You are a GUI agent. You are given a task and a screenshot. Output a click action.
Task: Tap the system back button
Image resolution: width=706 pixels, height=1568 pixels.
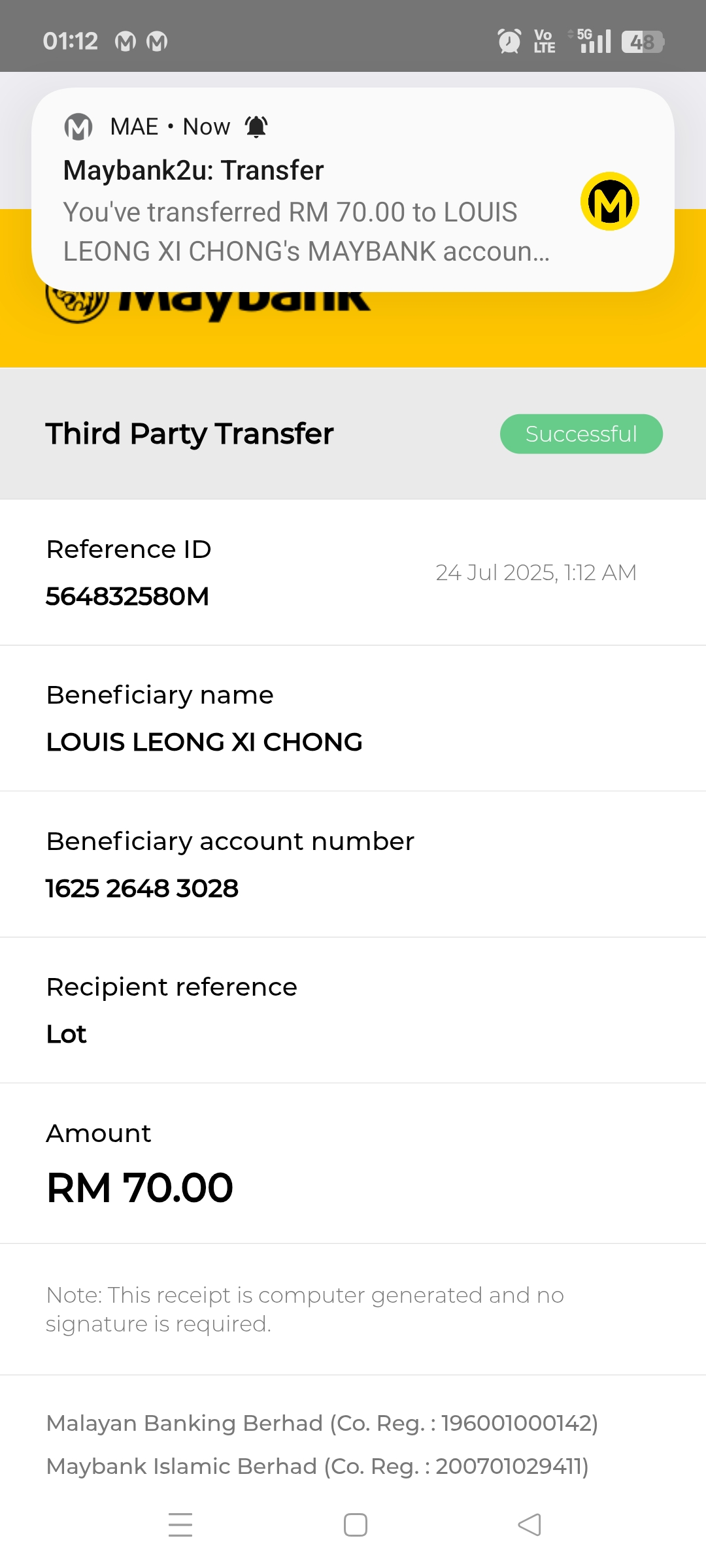click(x=529, y=1525)
